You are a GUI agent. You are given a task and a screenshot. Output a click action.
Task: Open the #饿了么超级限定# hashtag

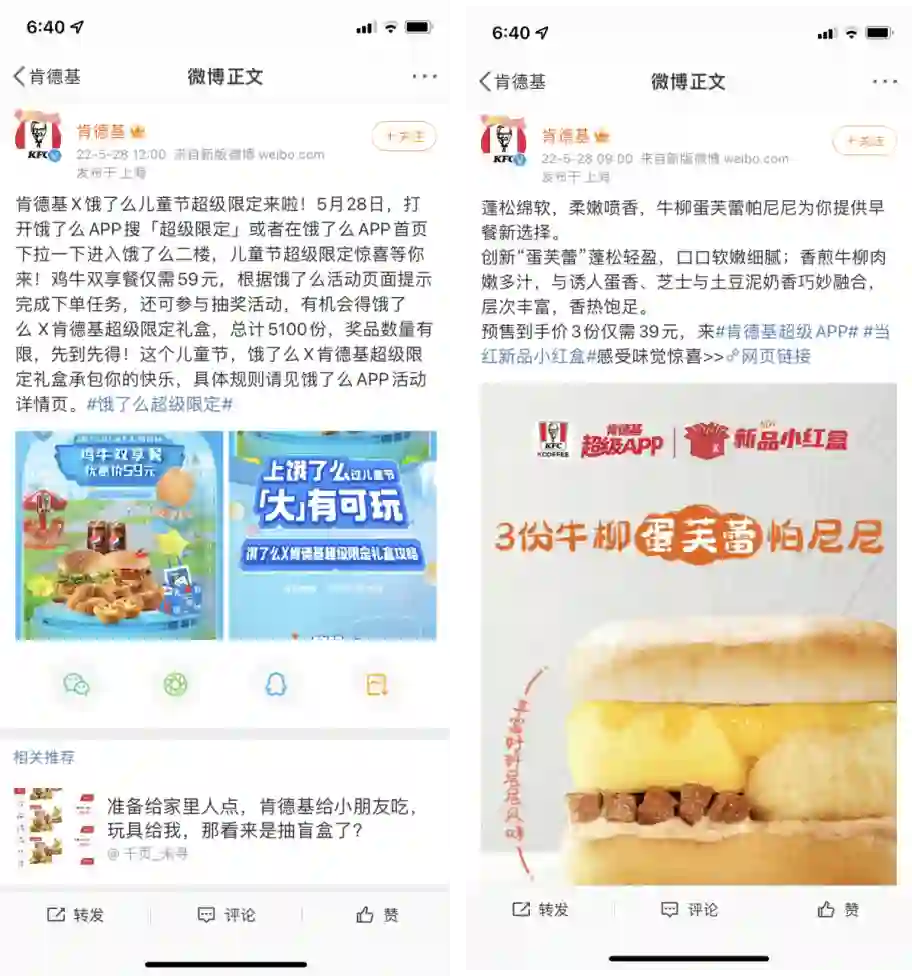(160, 404)
